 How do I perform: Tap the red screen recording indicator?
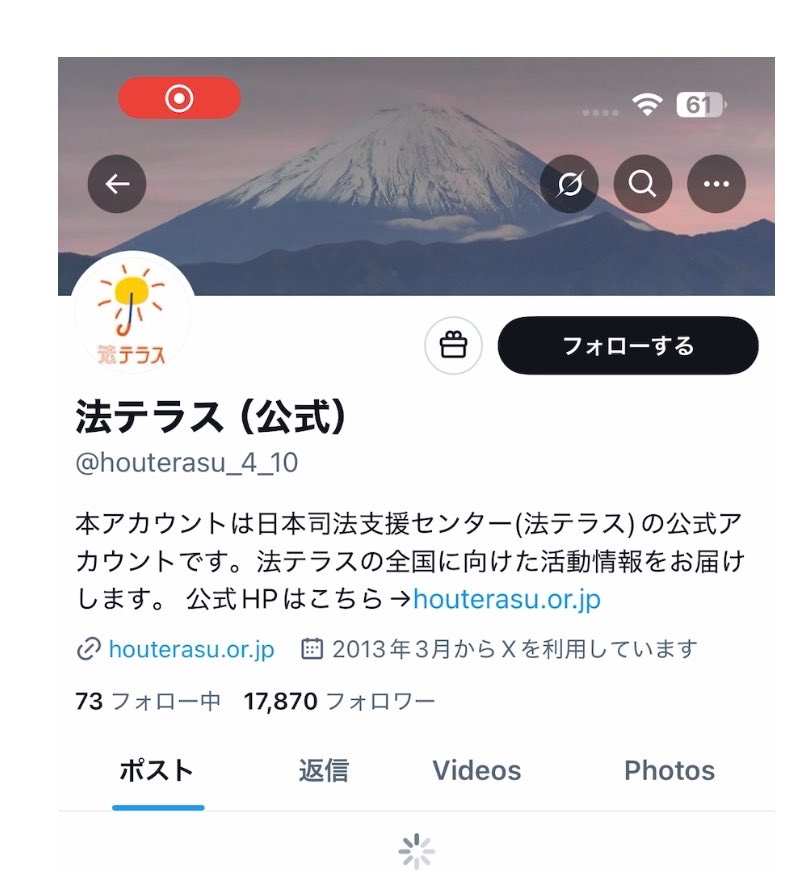(x=179, y=98)
